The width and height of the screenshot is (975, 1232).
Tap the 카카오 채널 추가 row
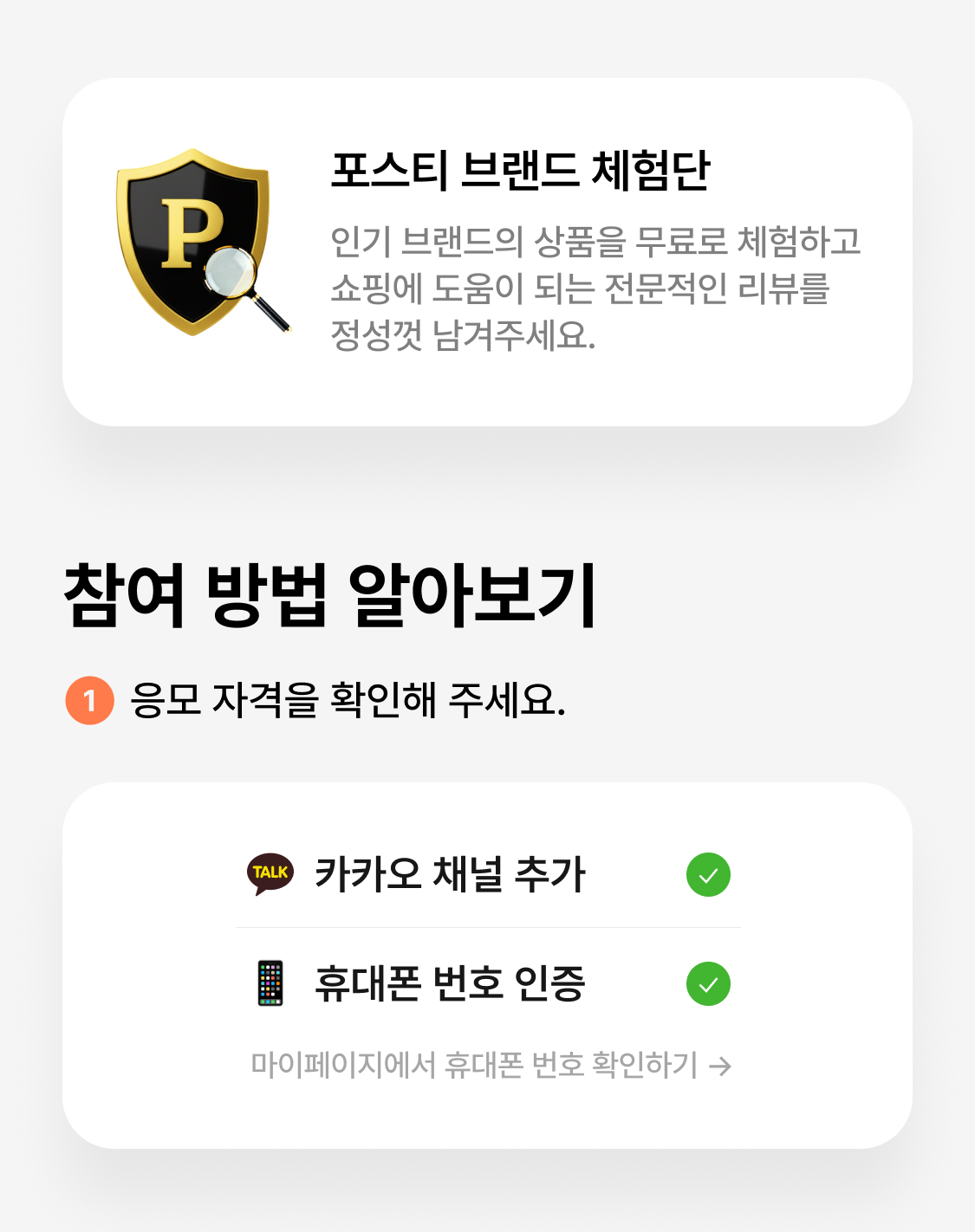click(x=488, y=874)
